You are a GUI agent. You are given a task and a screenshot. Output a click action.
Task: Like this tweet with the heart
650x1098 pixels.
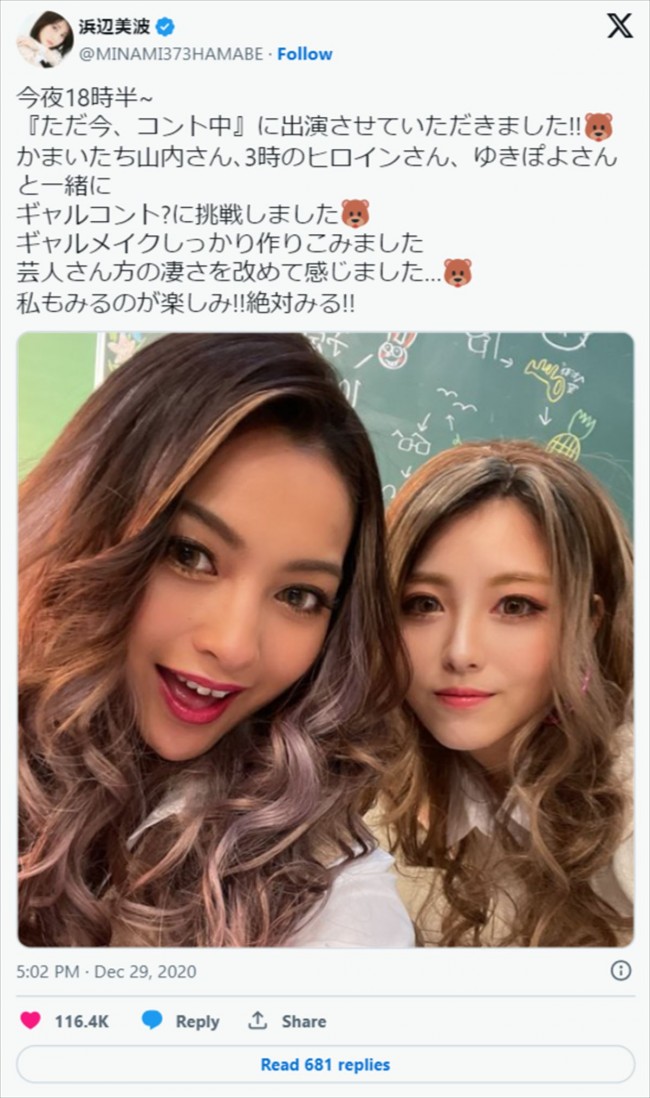click(x=31, y=1021)
